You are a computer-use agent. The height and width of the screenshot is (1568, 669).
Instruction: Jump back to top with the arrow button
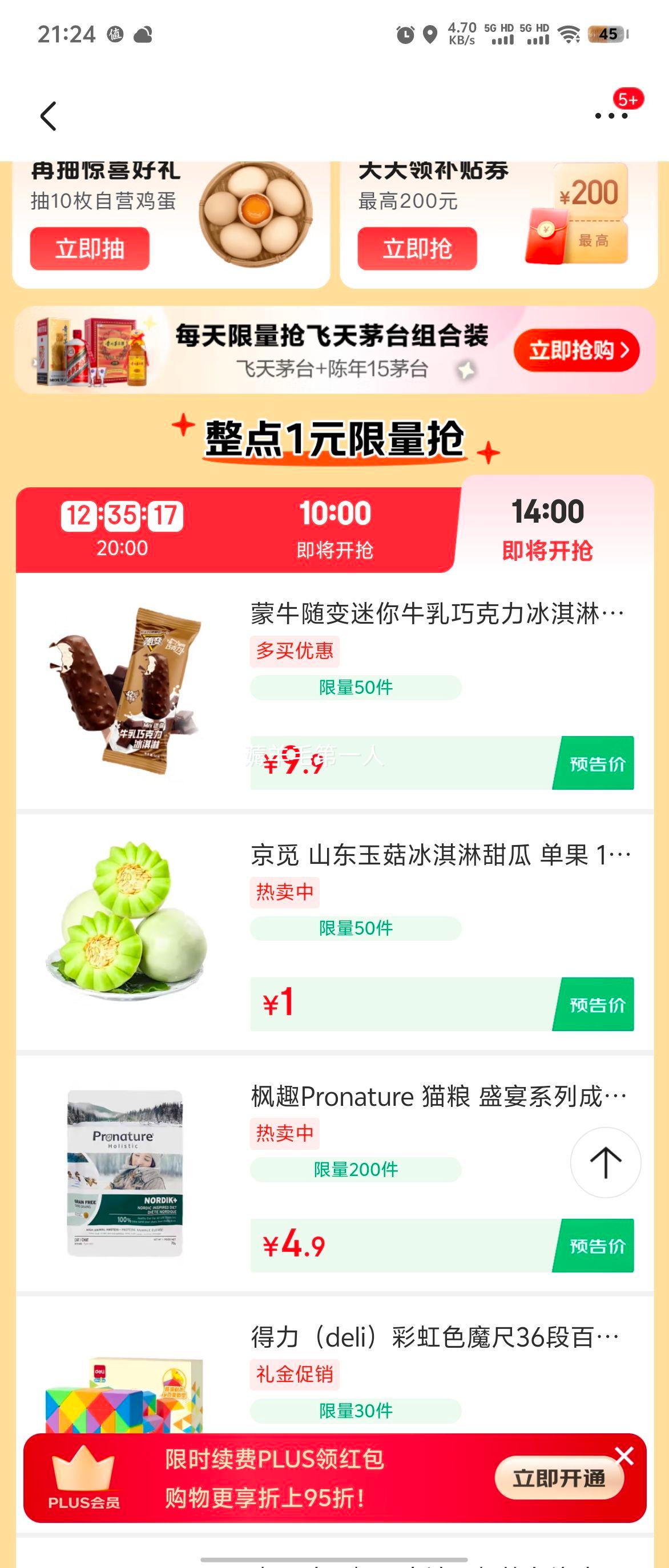point(605,1162)
